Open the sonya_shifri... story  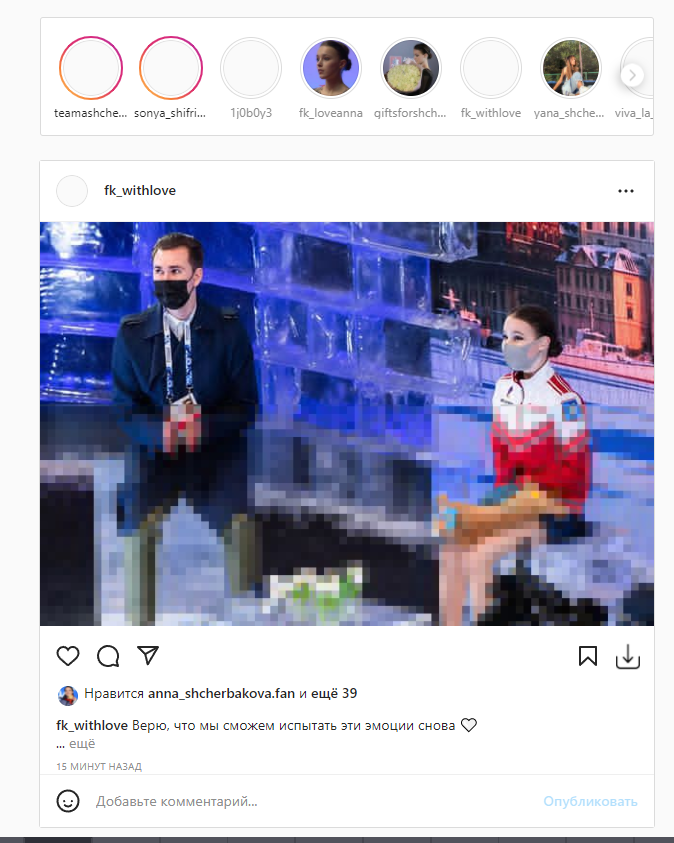tap(171, 68)
